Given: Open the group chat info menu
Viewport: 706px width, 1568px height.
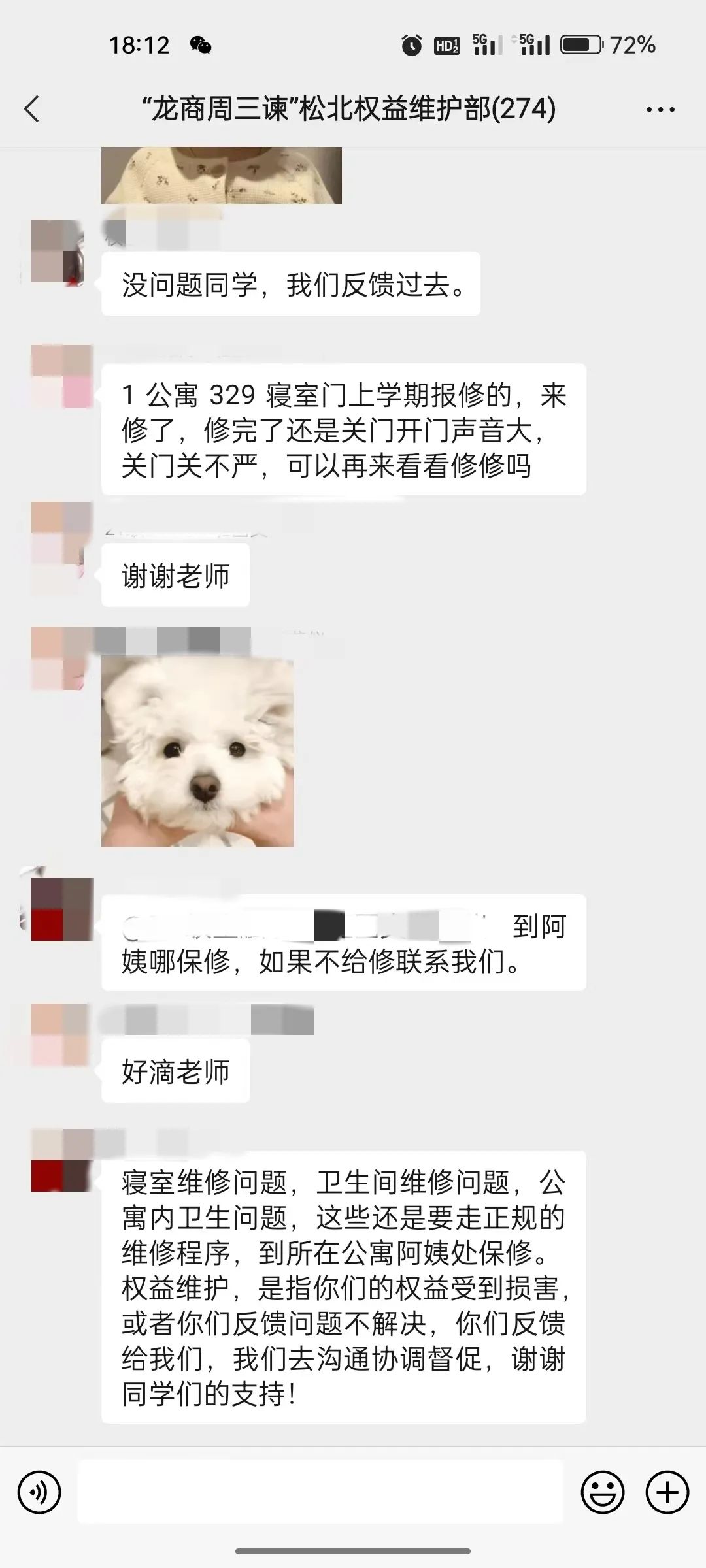Looking at the screenshot, I should 660,110.
